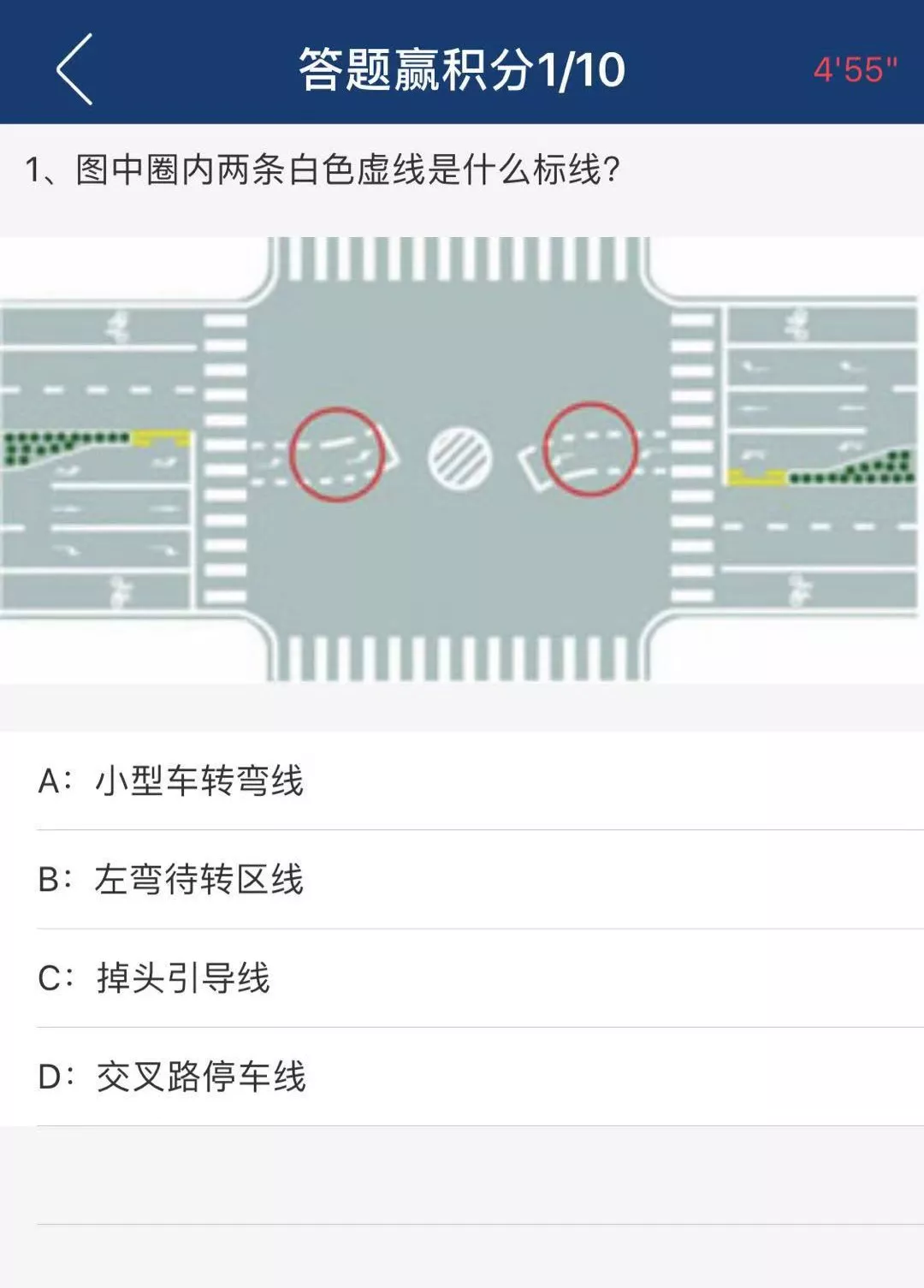
Task: Select answer A: 小型车转弯线
Action: click(x=198, y=781)
